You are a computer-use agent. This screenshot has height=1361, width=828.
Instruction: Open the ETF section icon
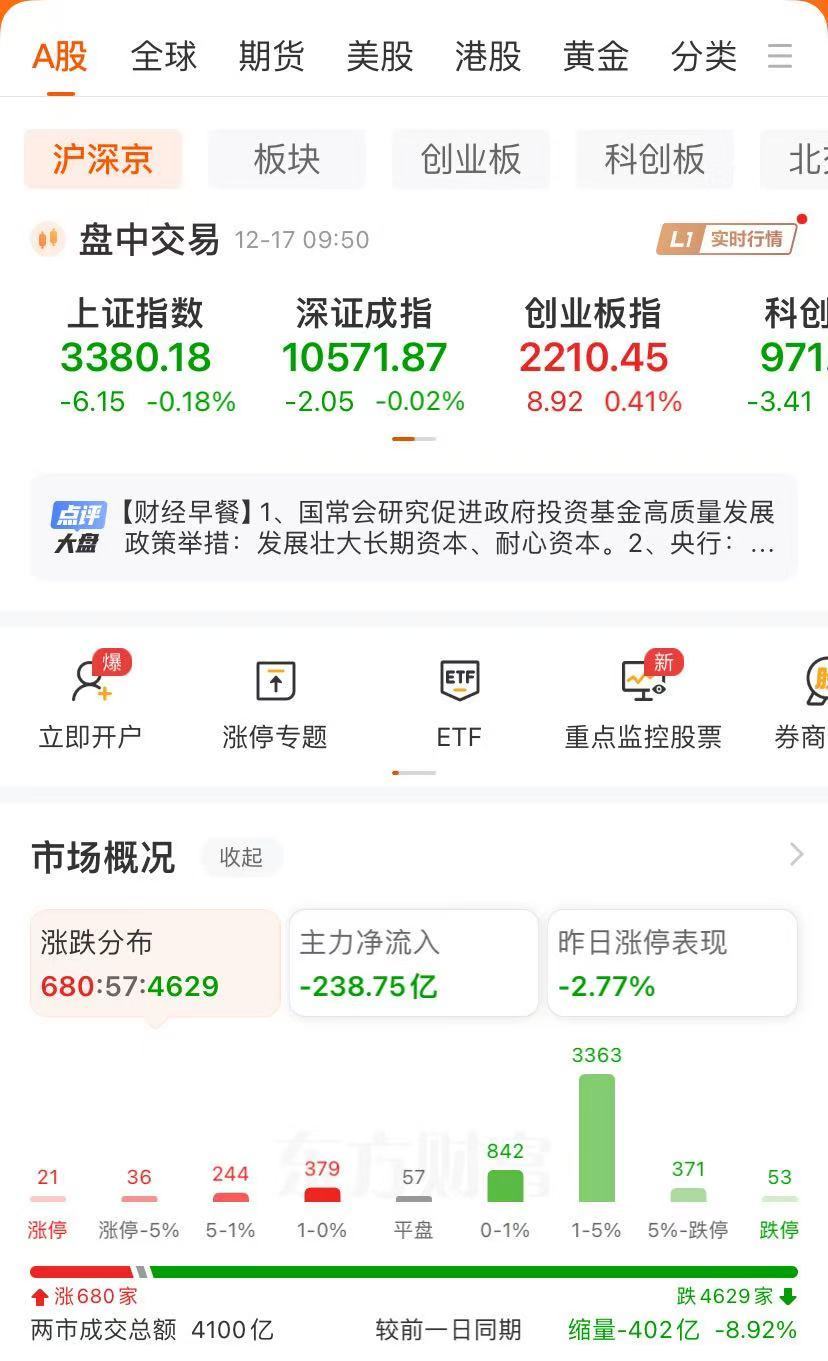click(x=458, y=684)
